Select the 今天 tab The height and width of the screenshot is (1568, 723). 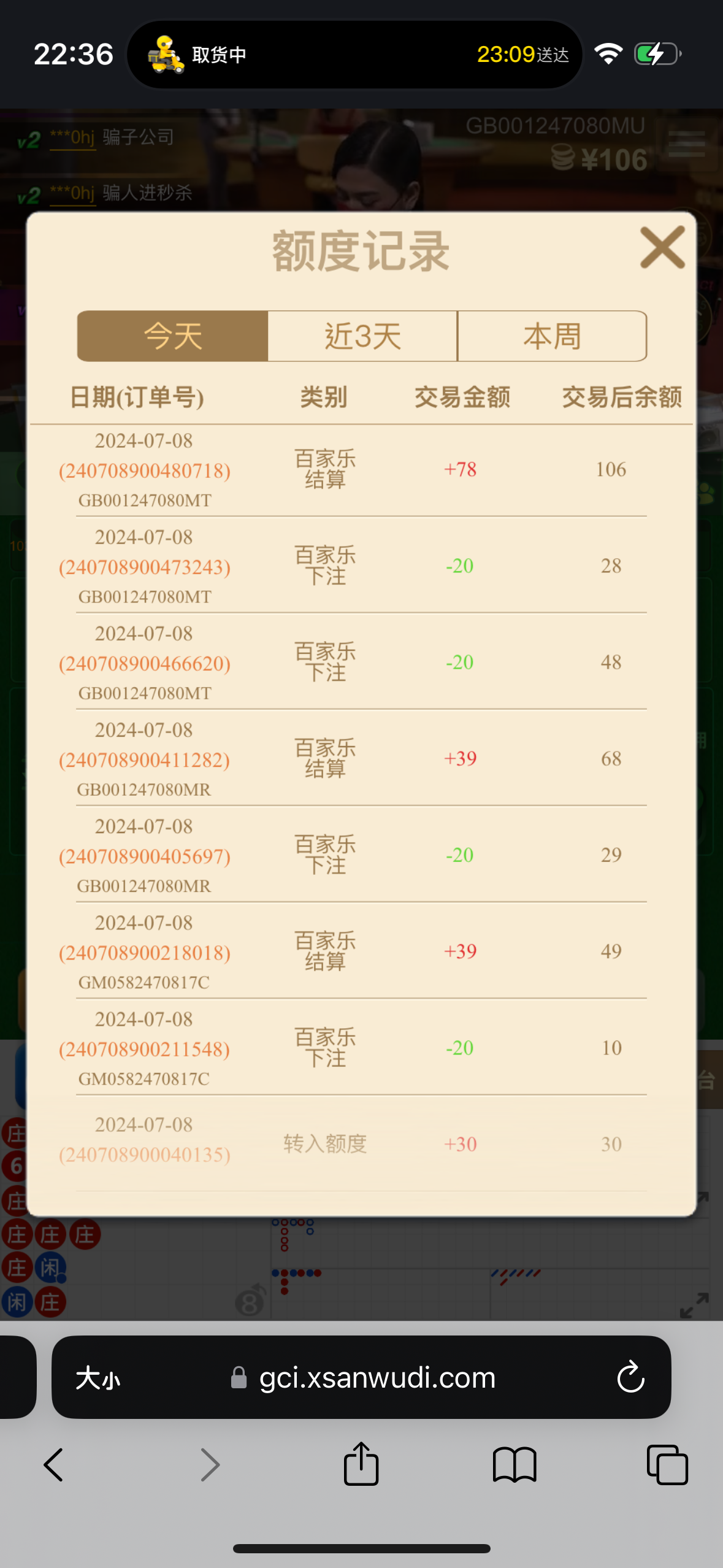(173, 336)
